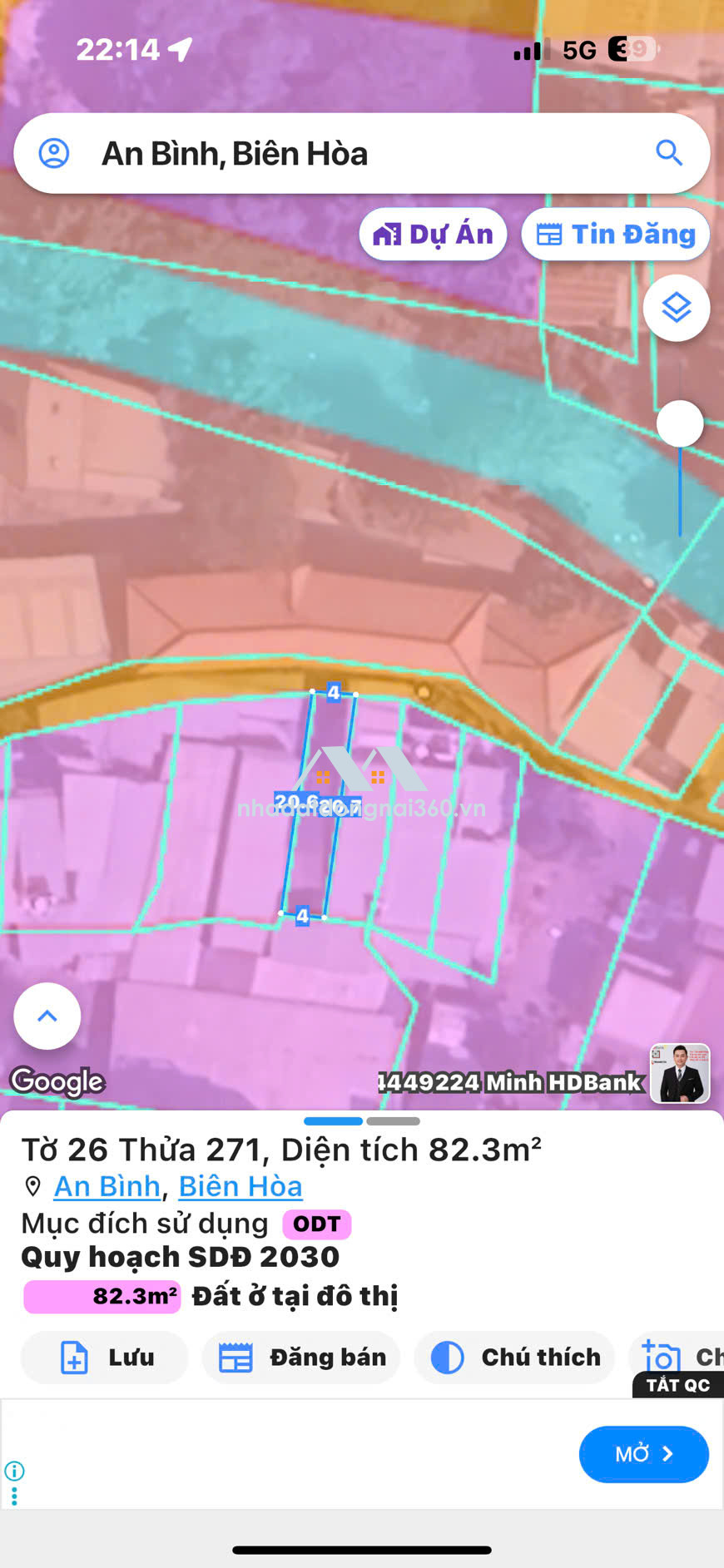Expand the round chevron-up button

tap(47, 1016)
